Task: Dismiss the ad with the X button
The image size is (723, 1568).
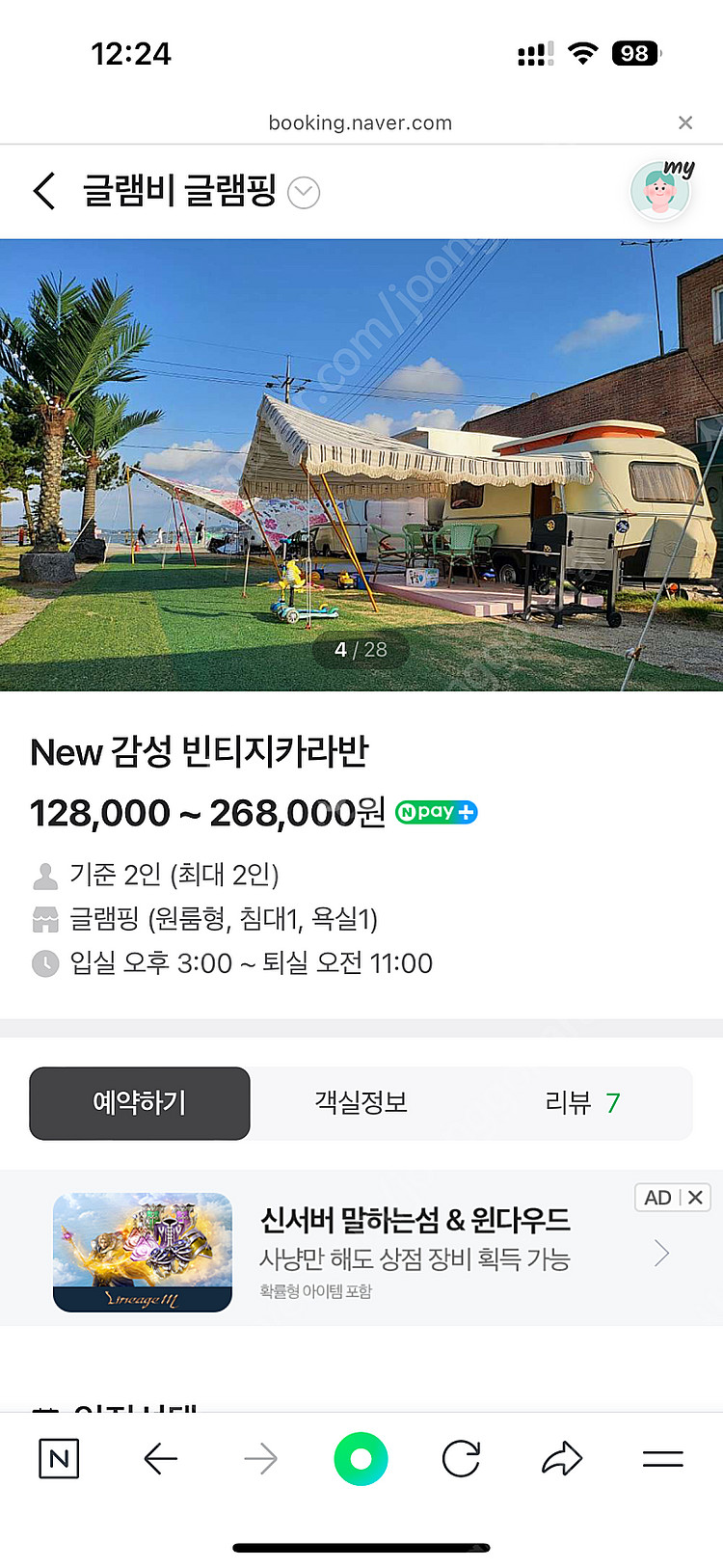Action: (x=695, y=1198)
